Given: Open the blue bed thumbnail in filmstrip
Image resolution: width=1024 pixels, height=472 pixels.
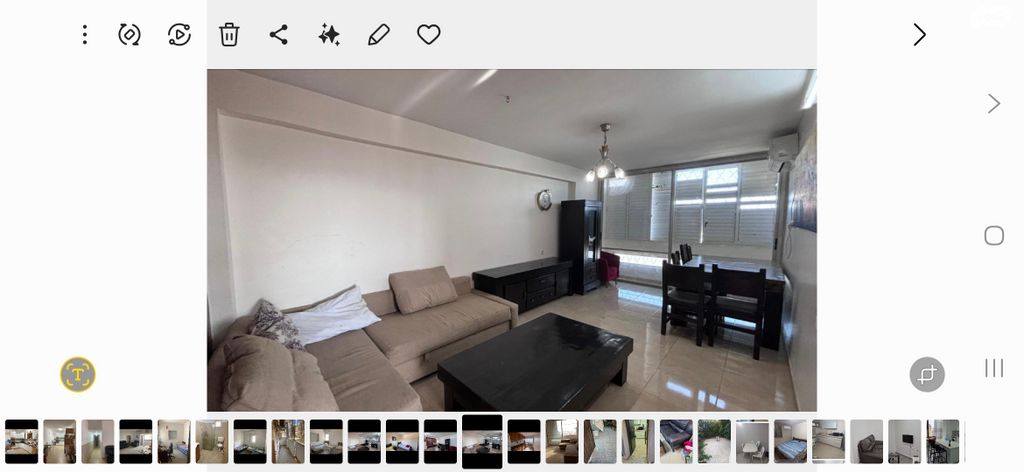Looking at the screenshot, I should tap(790, 441).
